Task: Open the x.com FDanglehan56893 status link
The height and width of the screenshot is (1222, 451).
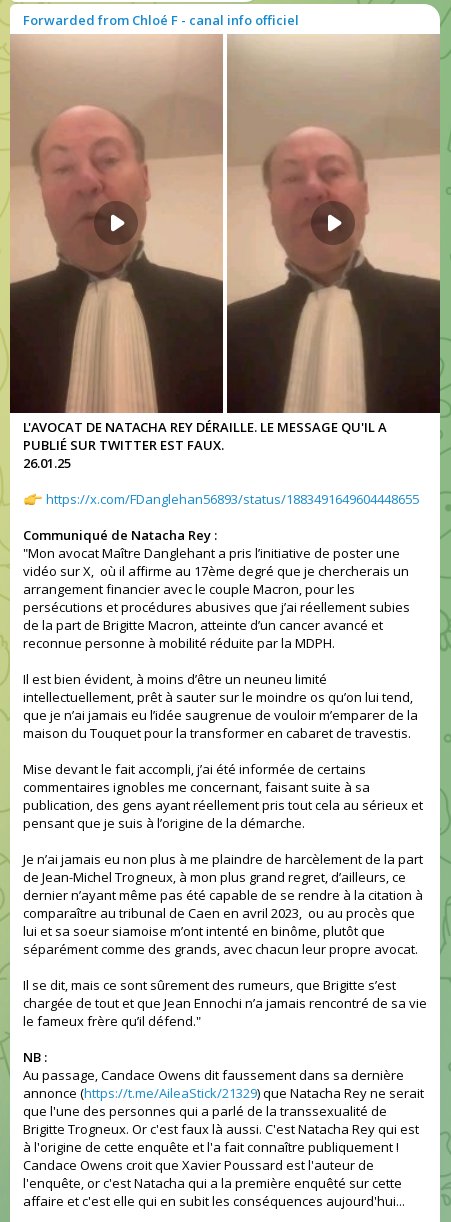Action: pos(232,499)
